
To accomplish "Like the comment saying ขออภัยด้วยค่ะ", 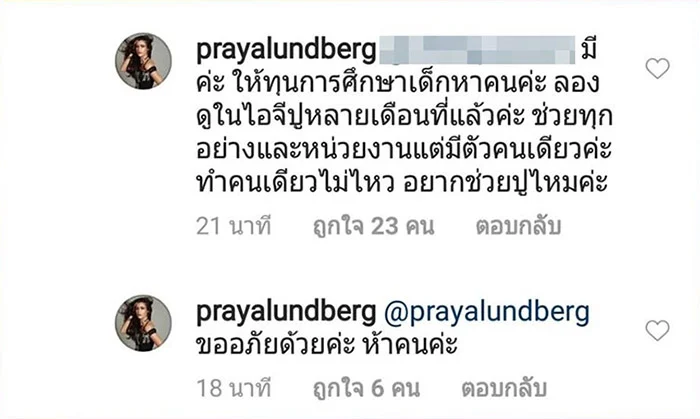I will 657,329.
